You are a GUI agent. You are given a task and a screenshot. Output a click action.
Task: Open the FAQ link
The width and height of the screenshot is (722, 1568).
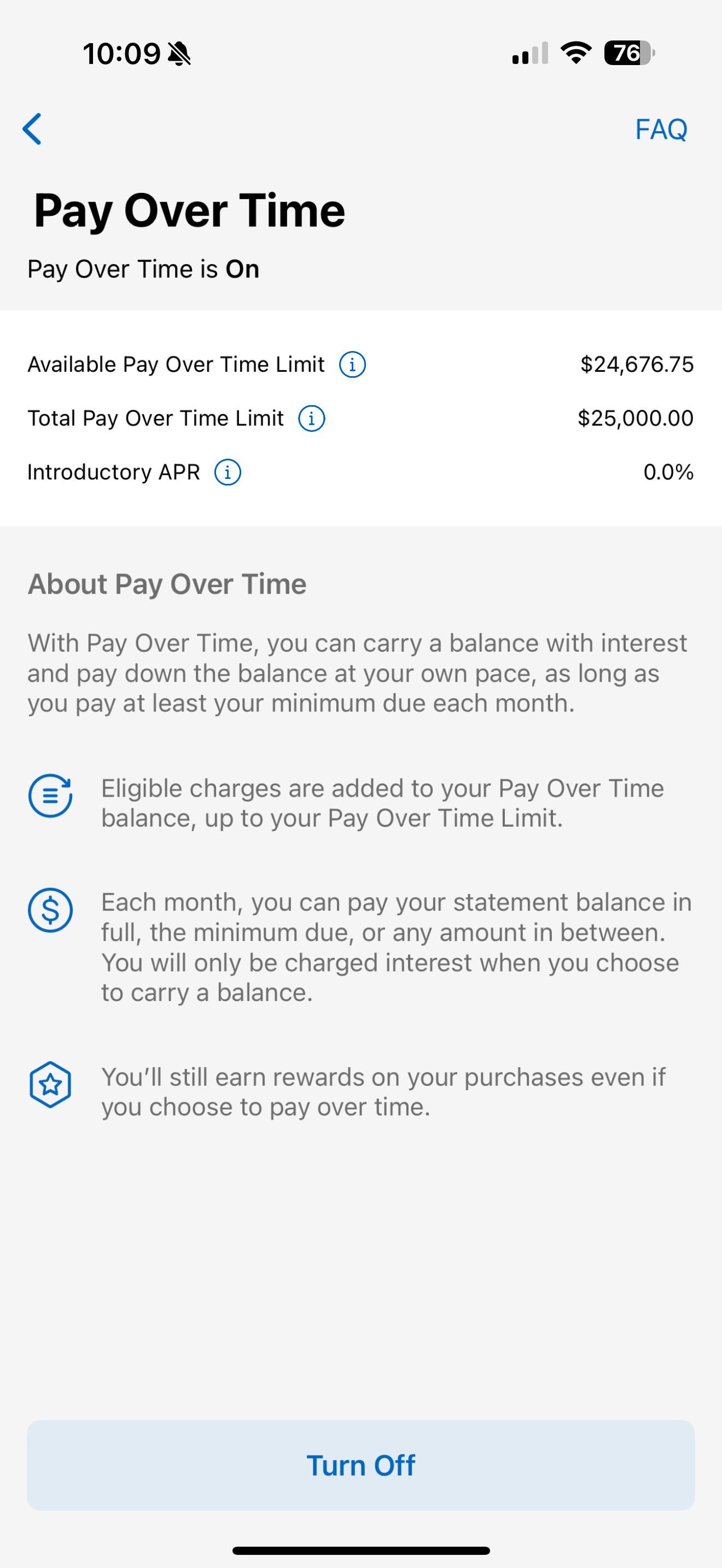(x=661, y=129)
